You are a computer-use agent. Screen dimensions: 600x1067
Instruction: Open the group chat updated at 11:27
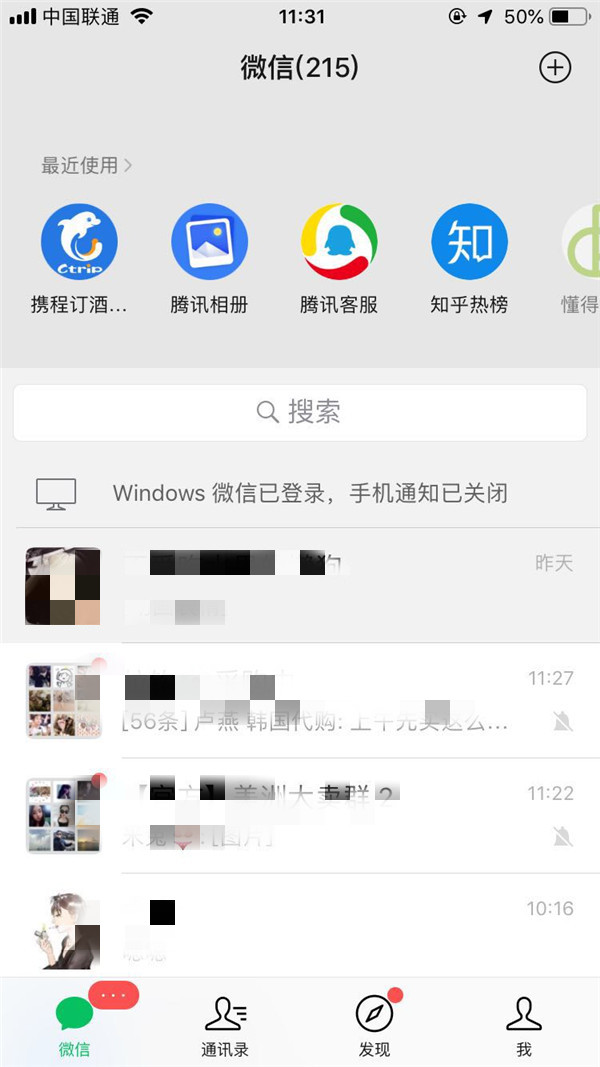[x=300, y=700]
